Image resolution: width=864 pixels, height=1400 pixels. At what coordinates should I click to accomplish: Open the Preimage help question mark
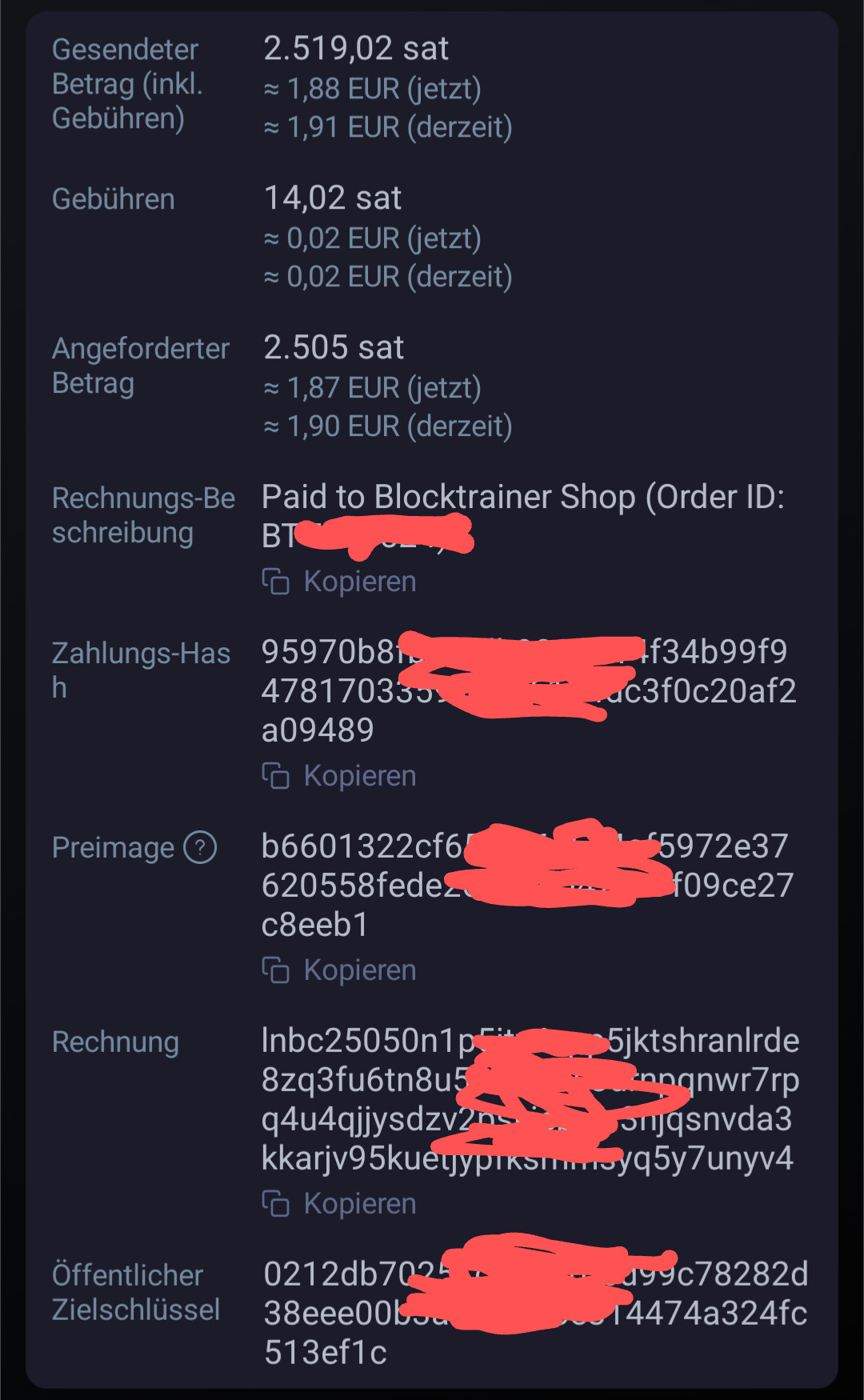coord(200,847)
